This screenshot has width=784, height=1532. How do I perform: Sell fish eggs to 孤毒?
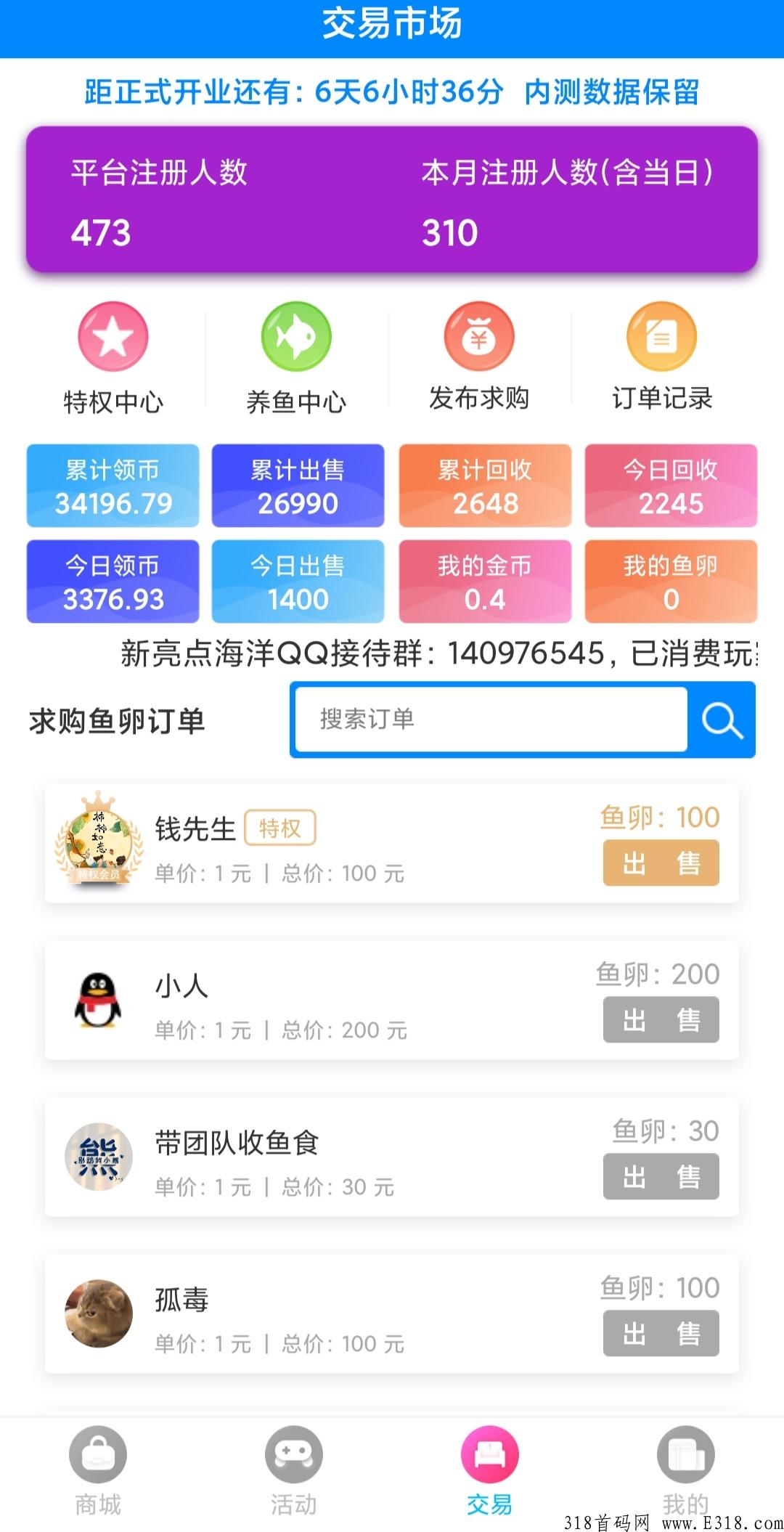(661, 1334)
